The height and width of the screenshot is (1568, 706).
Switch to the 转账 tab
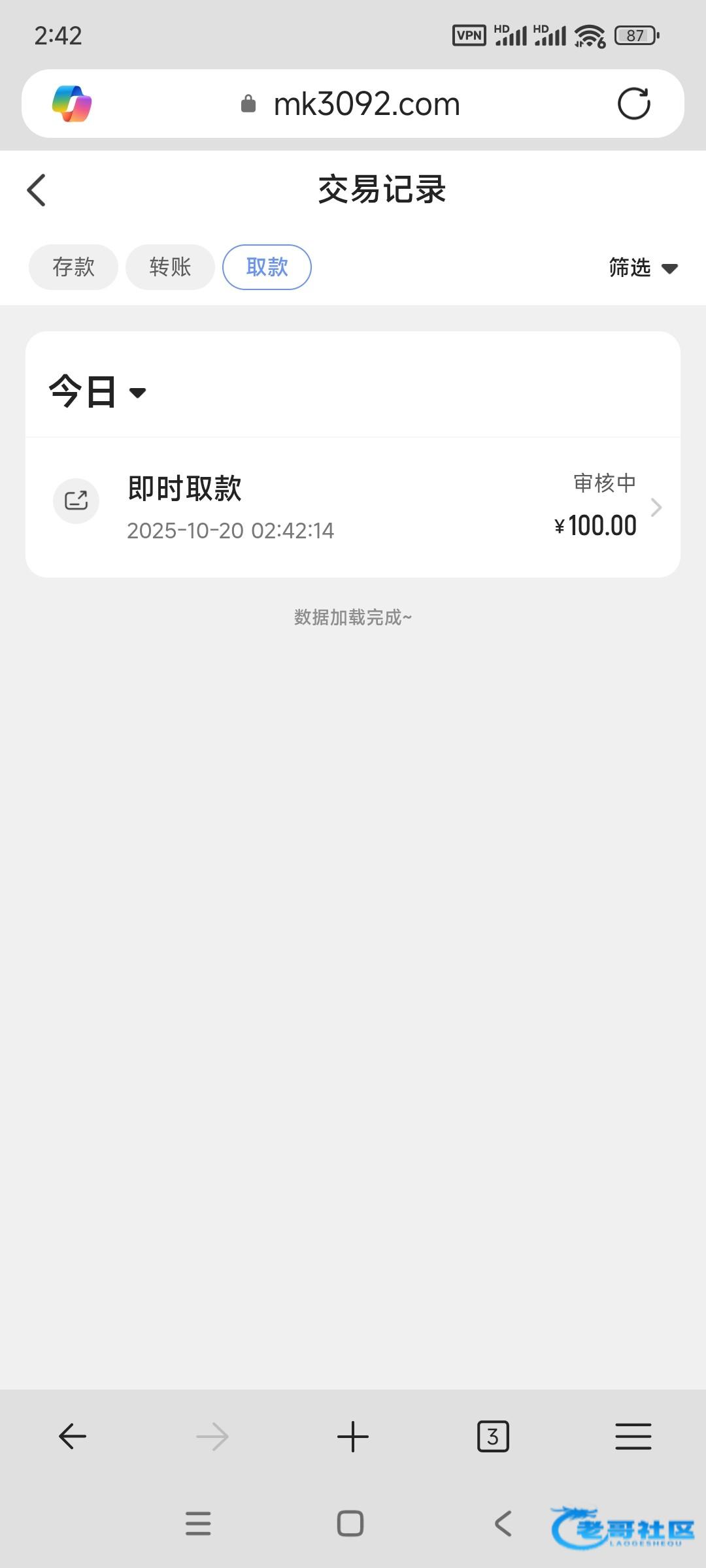pos(170,267)
